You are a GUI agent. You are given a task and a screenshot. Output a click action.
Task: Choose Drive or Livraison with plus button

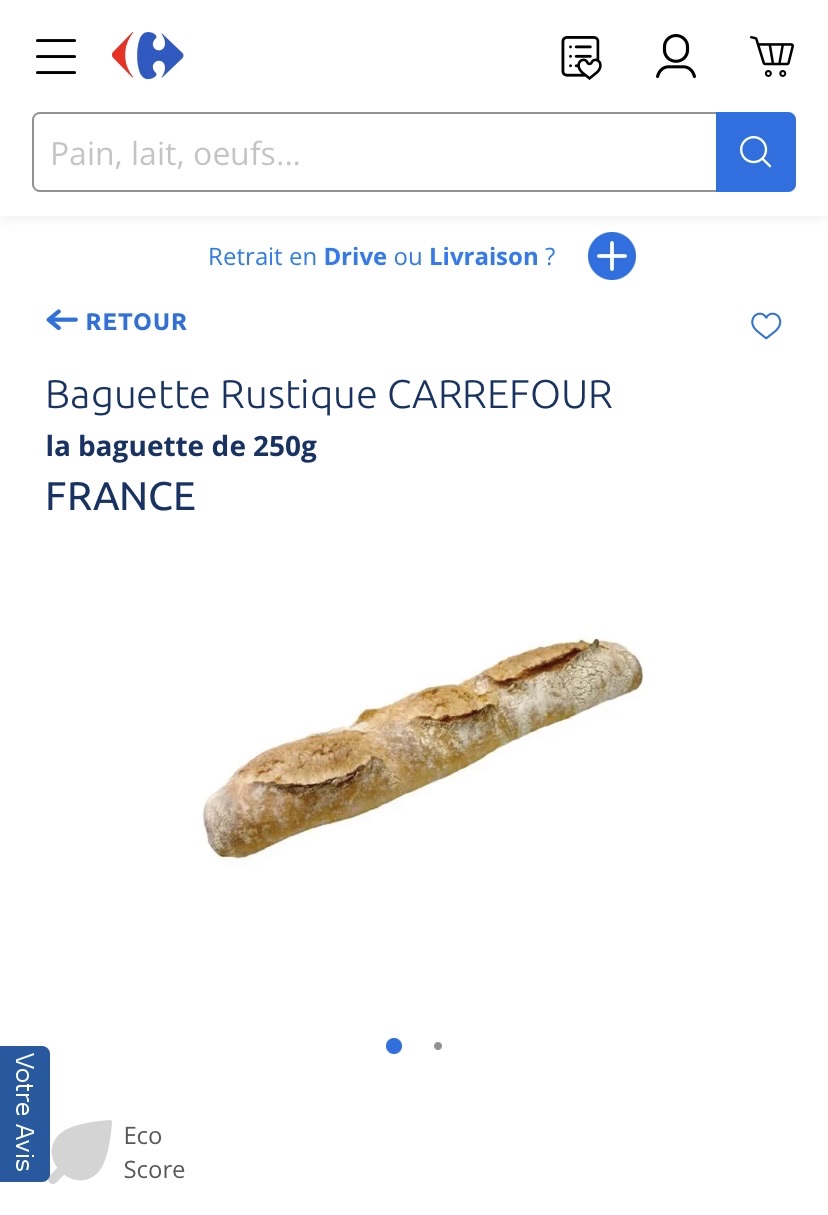point(612,257)
